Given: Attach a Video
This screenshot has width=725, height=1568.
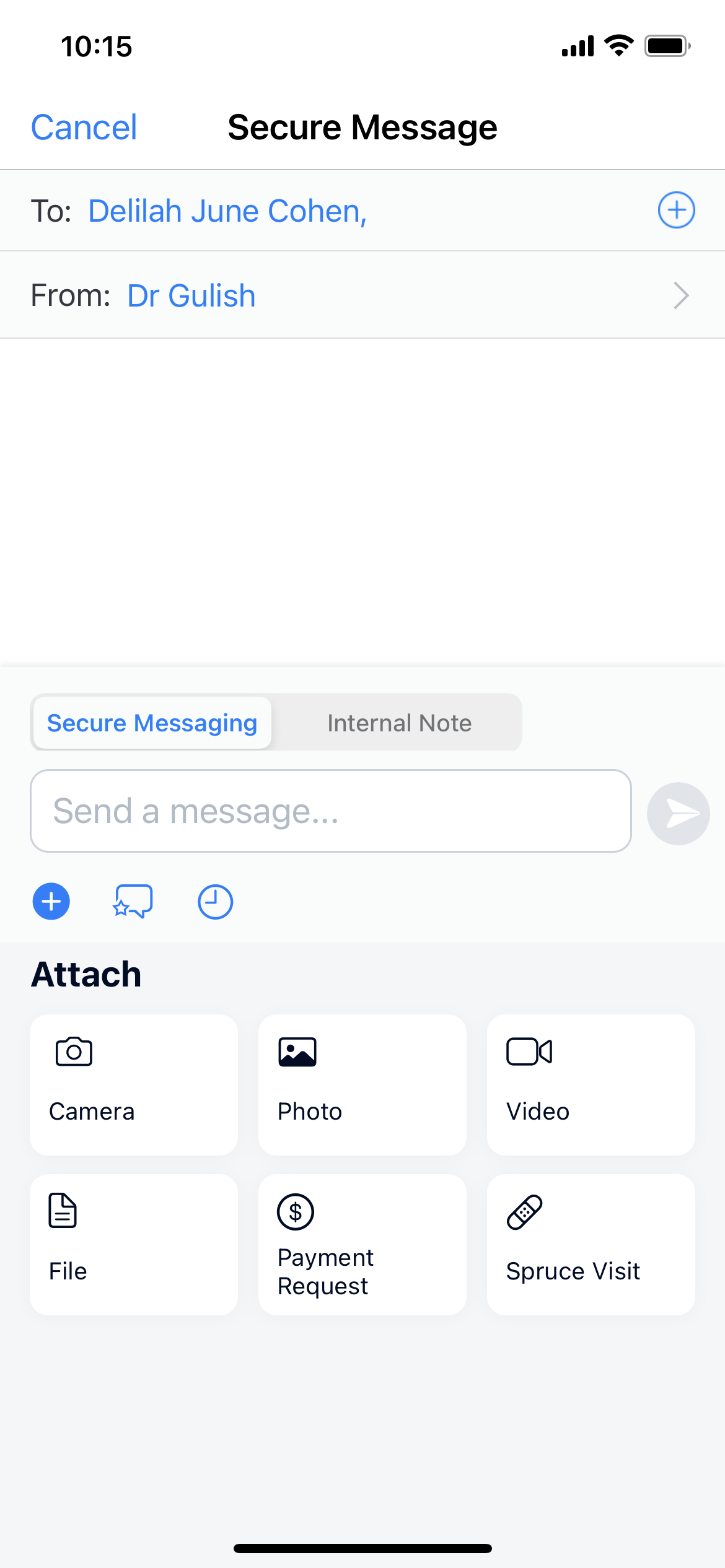Looking at the screenshot, I should pos(591,1084).
